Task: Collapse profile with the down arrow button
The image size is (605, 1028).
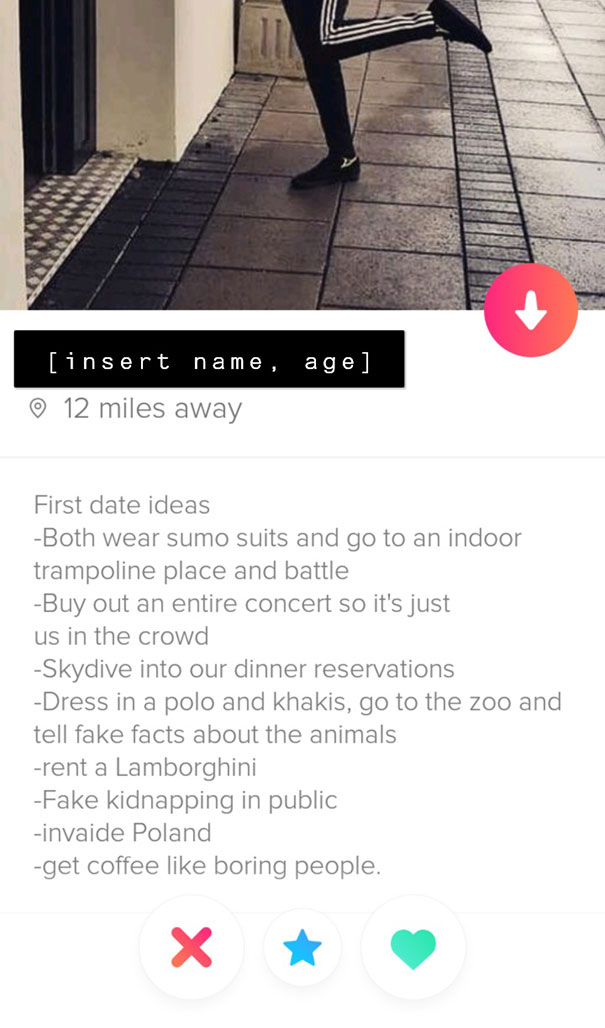Action: (530, 311)
